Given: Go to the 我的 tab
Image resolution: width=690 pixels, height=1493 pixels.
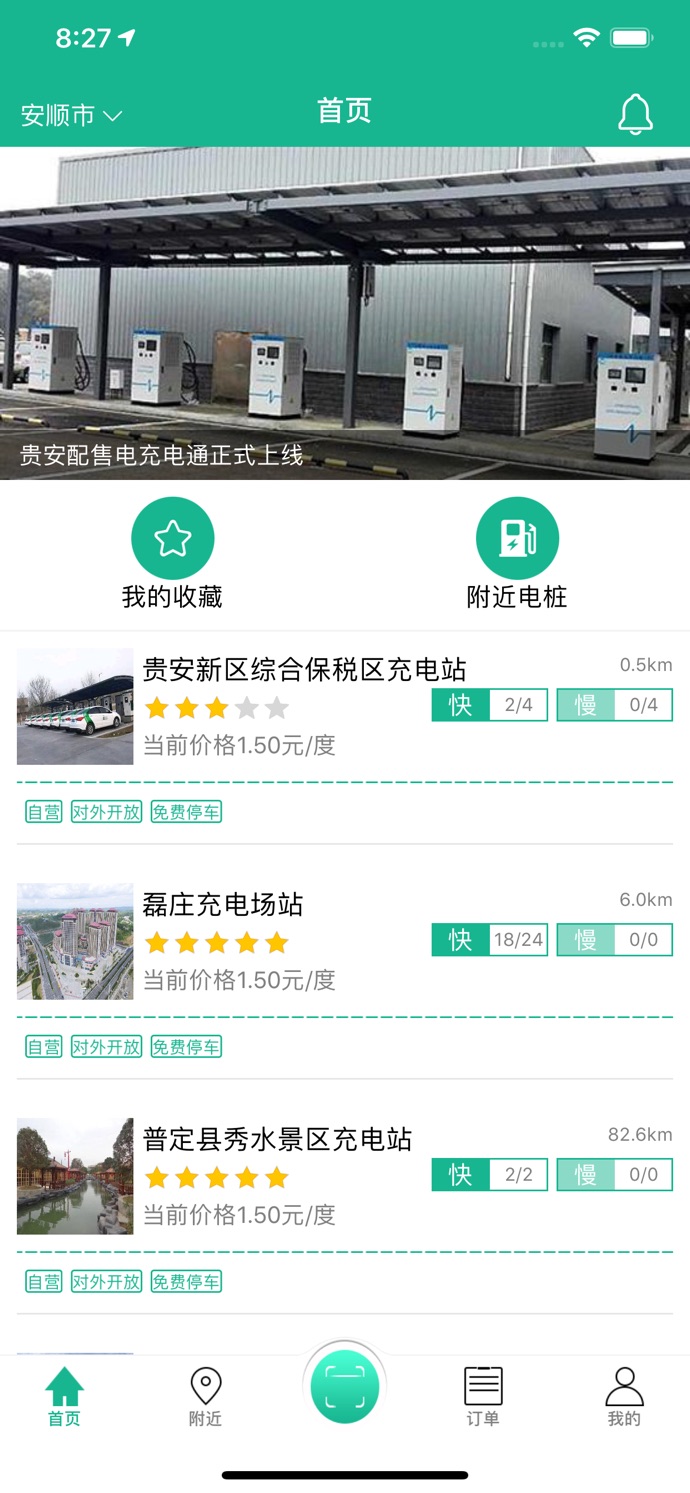Looking at the screenshot, I should point(624,1397).
